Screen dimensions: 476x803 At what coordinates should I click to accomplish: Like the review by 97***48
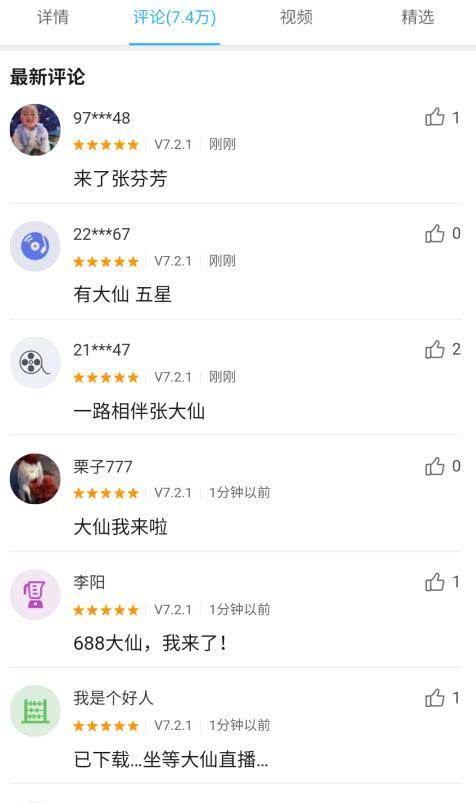434,117
